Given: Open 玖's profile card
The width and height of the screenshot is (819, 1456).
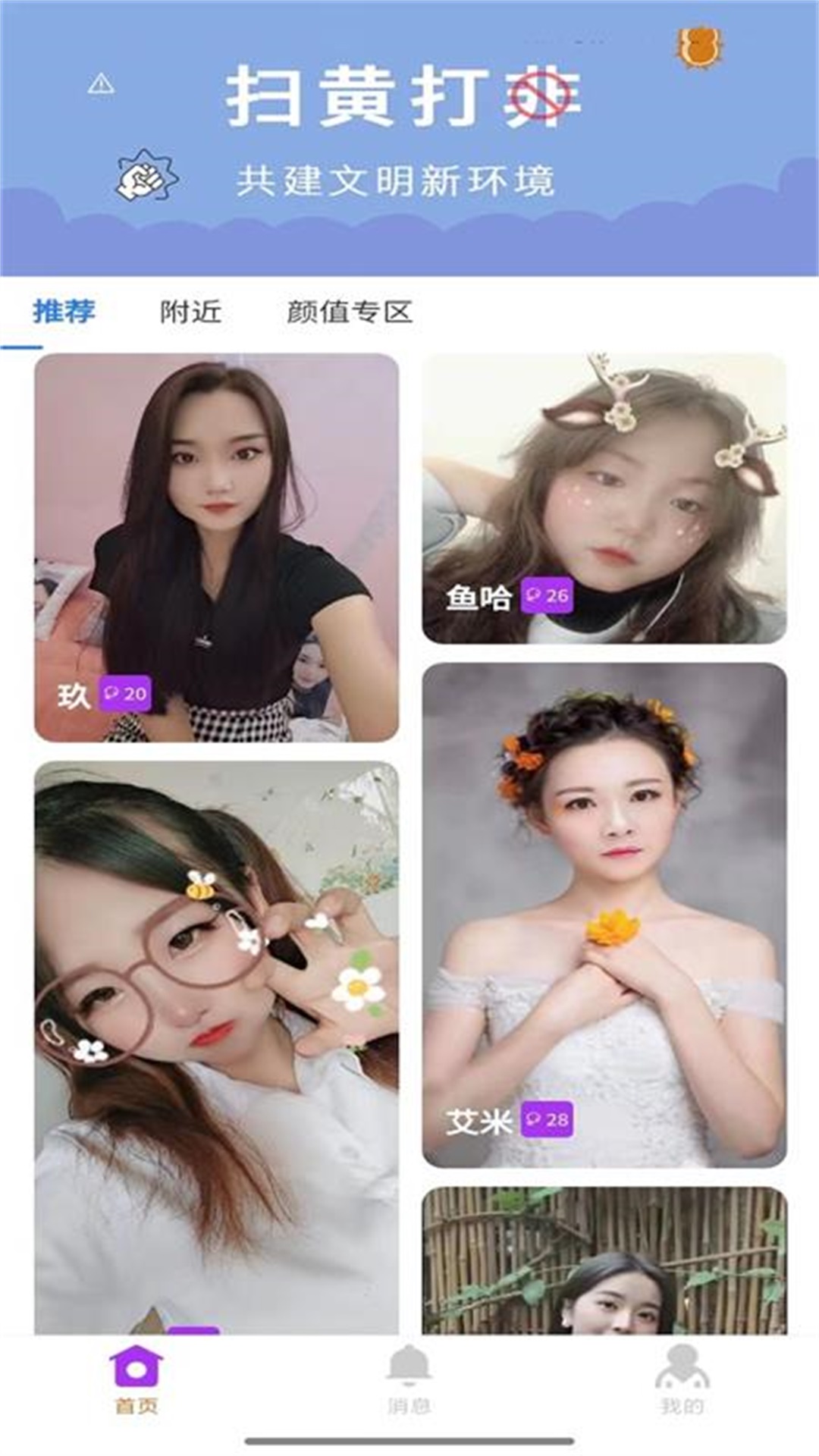Looking at the screenshot, I should pyautogui.click(x=216, y=548).
